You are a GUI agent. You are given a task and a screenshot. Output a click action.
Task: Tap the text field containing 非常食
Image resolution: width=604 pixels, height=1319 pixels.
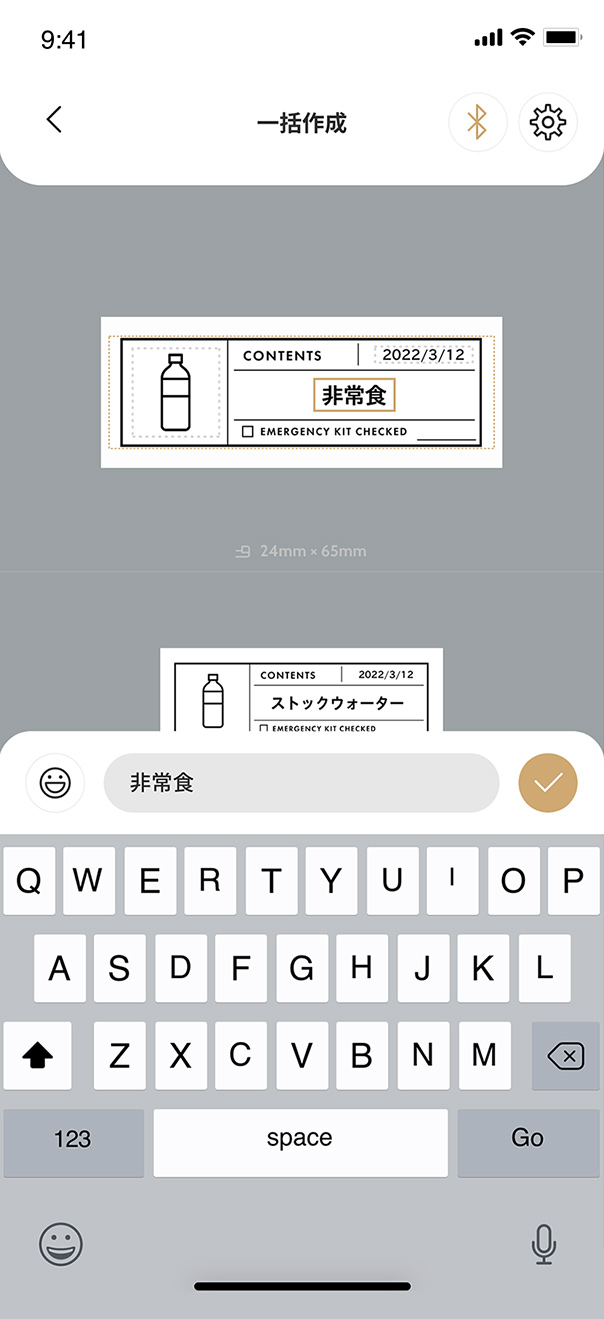point(300,782)
